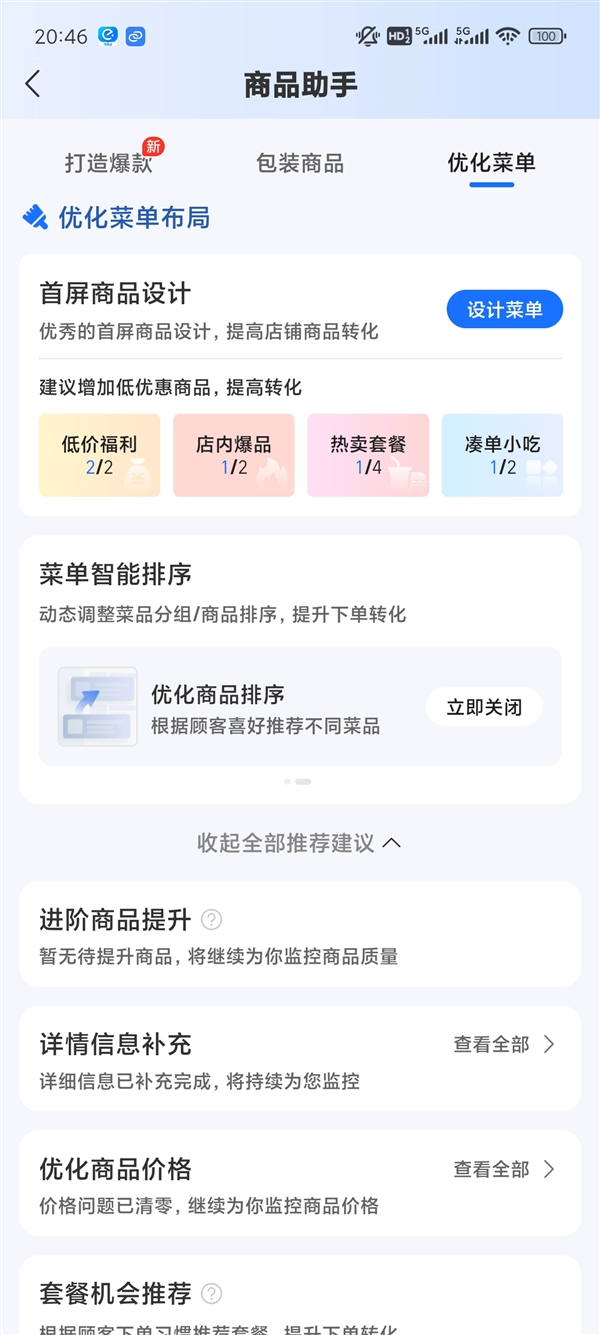Viewport: 600px width, 1335px height.
Task: Show help for 进阶商品提升
Action: (211, 919)
